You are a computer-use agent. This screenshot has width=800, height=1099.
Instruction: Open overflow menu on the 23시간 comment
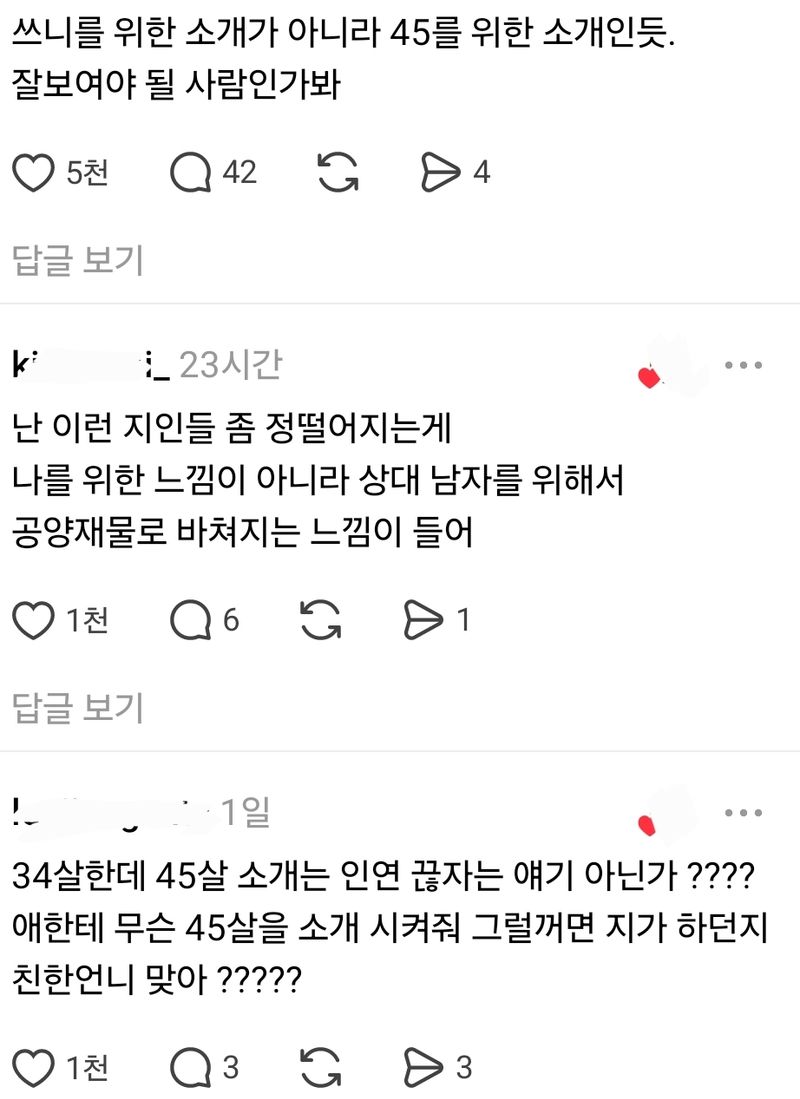click(743, 366)
